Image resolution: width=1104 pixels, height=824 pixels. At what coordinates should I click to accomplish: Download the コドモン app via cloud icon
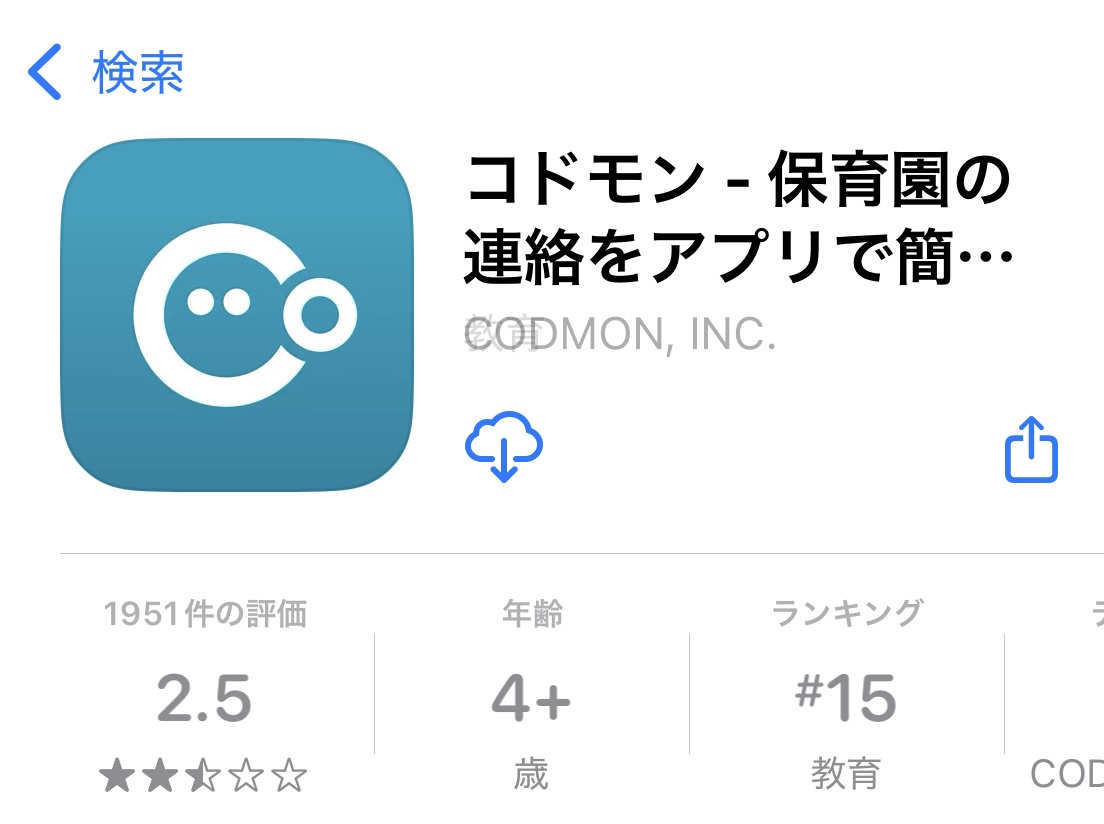click(504, 446)
